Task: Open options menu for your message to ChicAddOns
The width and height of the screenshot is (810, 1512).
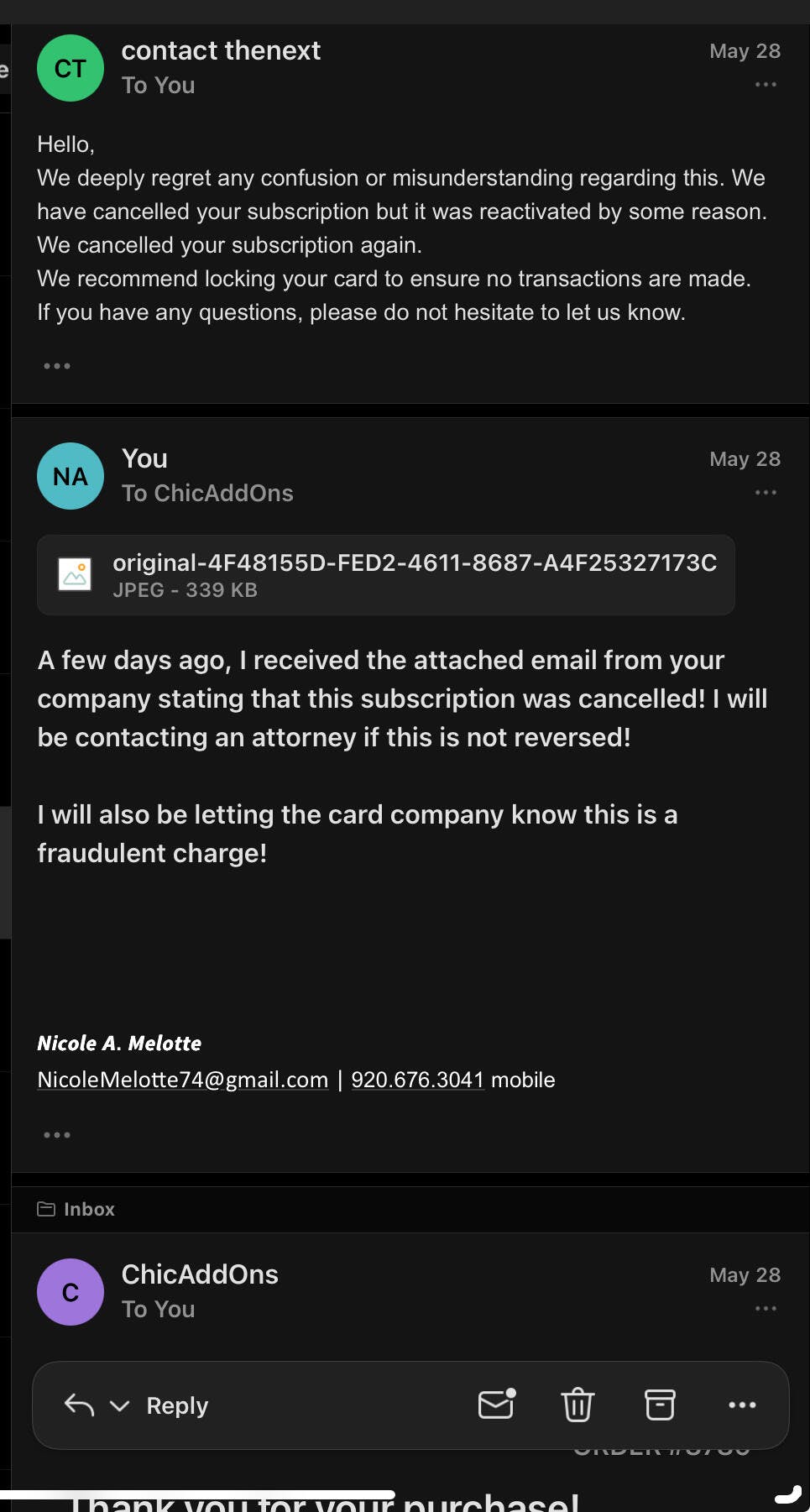Action: click(766, 493)
